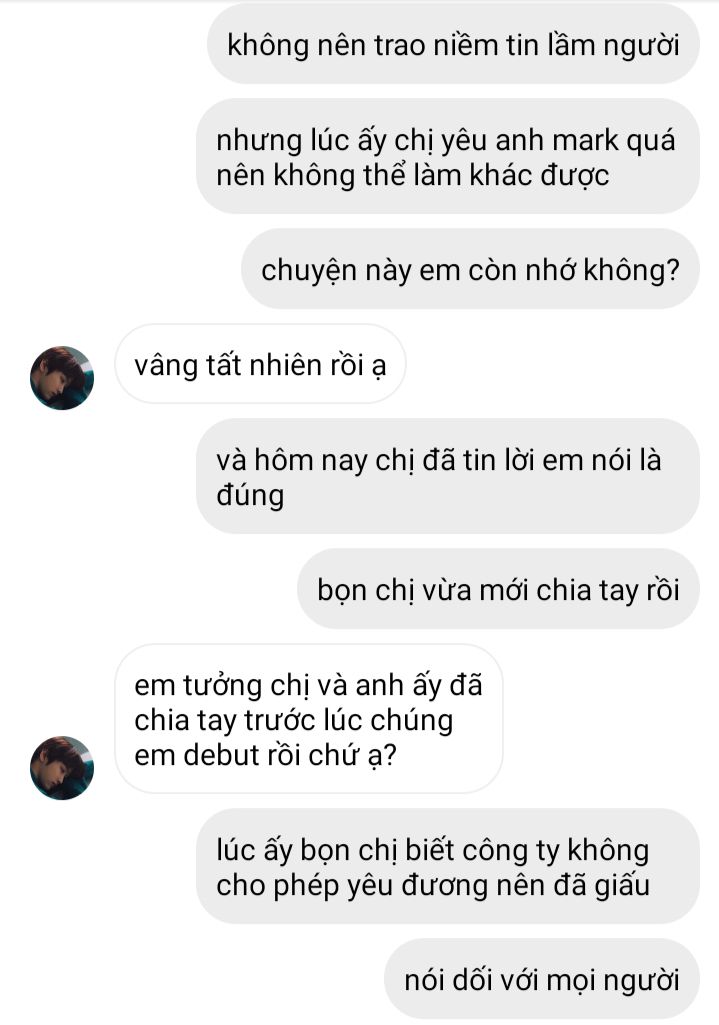
Task: Tap profile picture beside "em debut rồi chứ ạ?" message
Action: 62,767
